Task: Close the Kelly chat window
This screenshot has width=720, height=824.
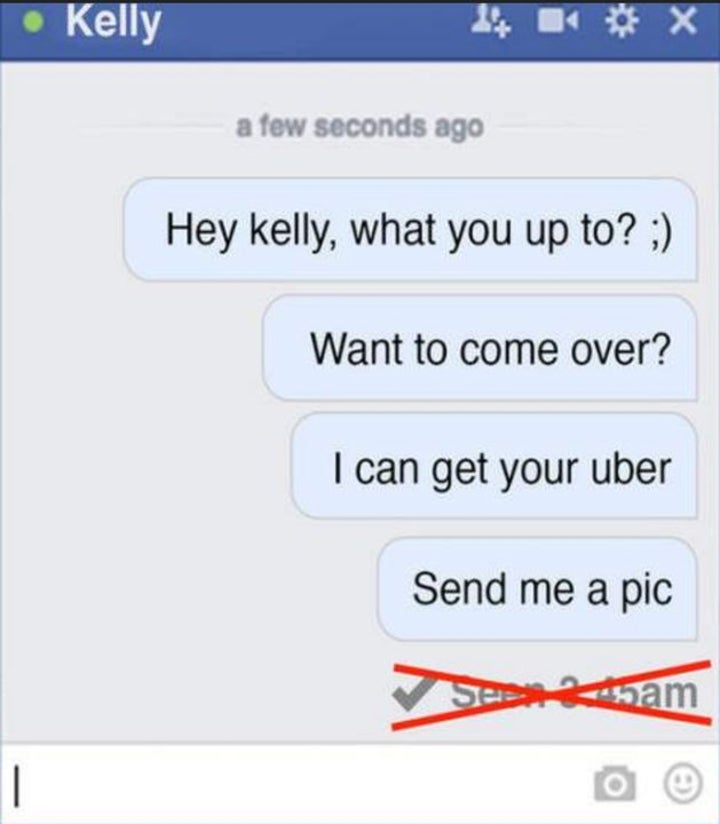Action: click(x=683, y=23)
